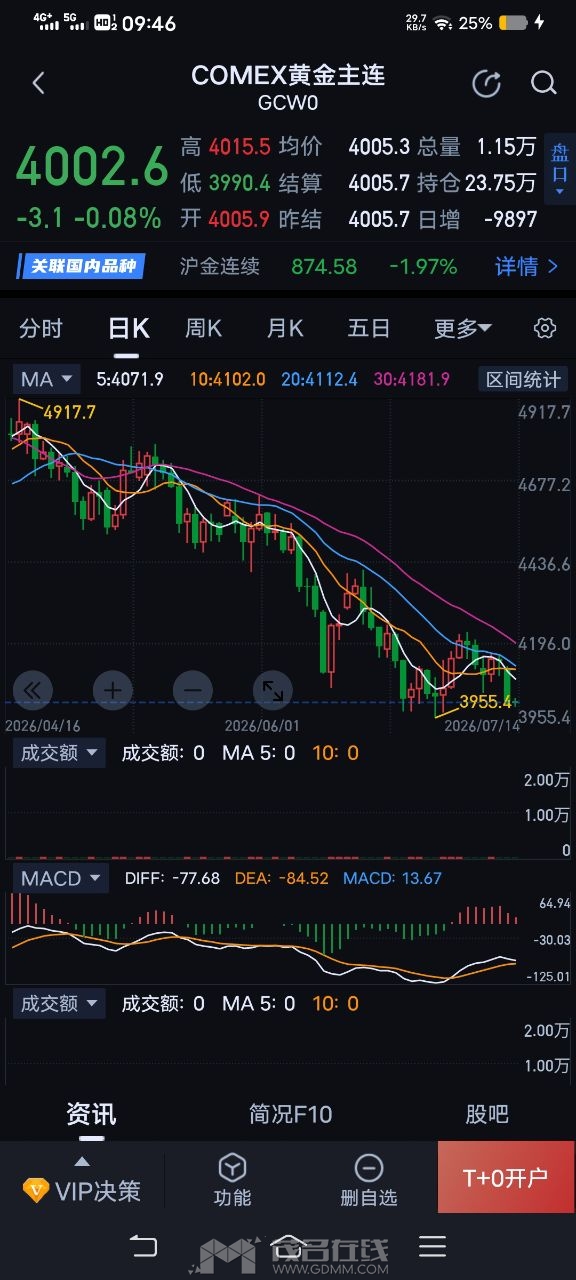Switch to the 月K chart
576x1280 pixels.
click(285, 328)
